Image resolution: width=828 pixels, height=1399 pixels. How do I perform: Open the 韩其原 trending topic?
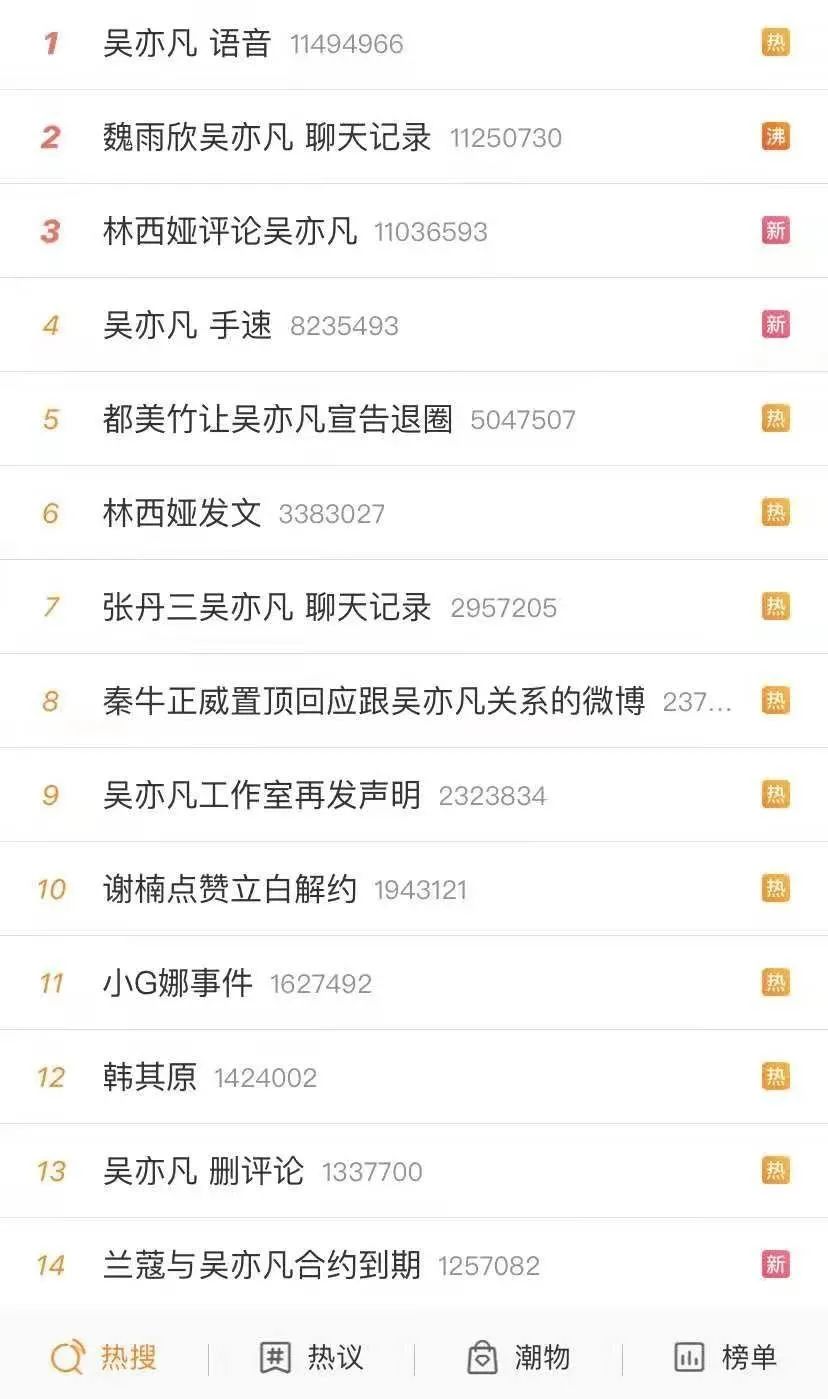[x=150, y=1077]
